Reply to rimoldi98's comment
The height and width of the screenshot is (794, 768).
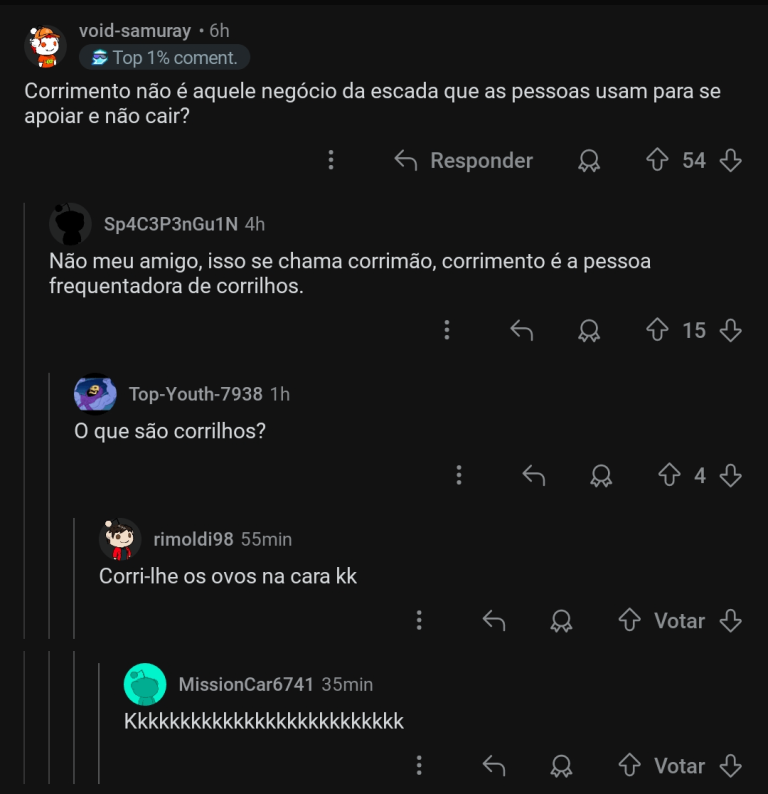493,621
